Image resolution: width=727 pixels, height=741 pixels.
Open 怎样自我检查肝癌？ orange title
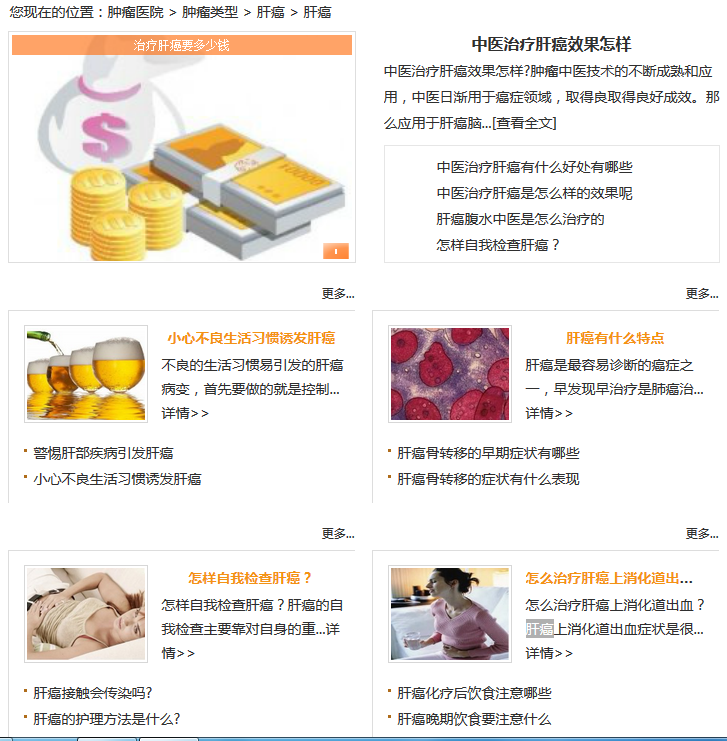(x=251, y=578)
